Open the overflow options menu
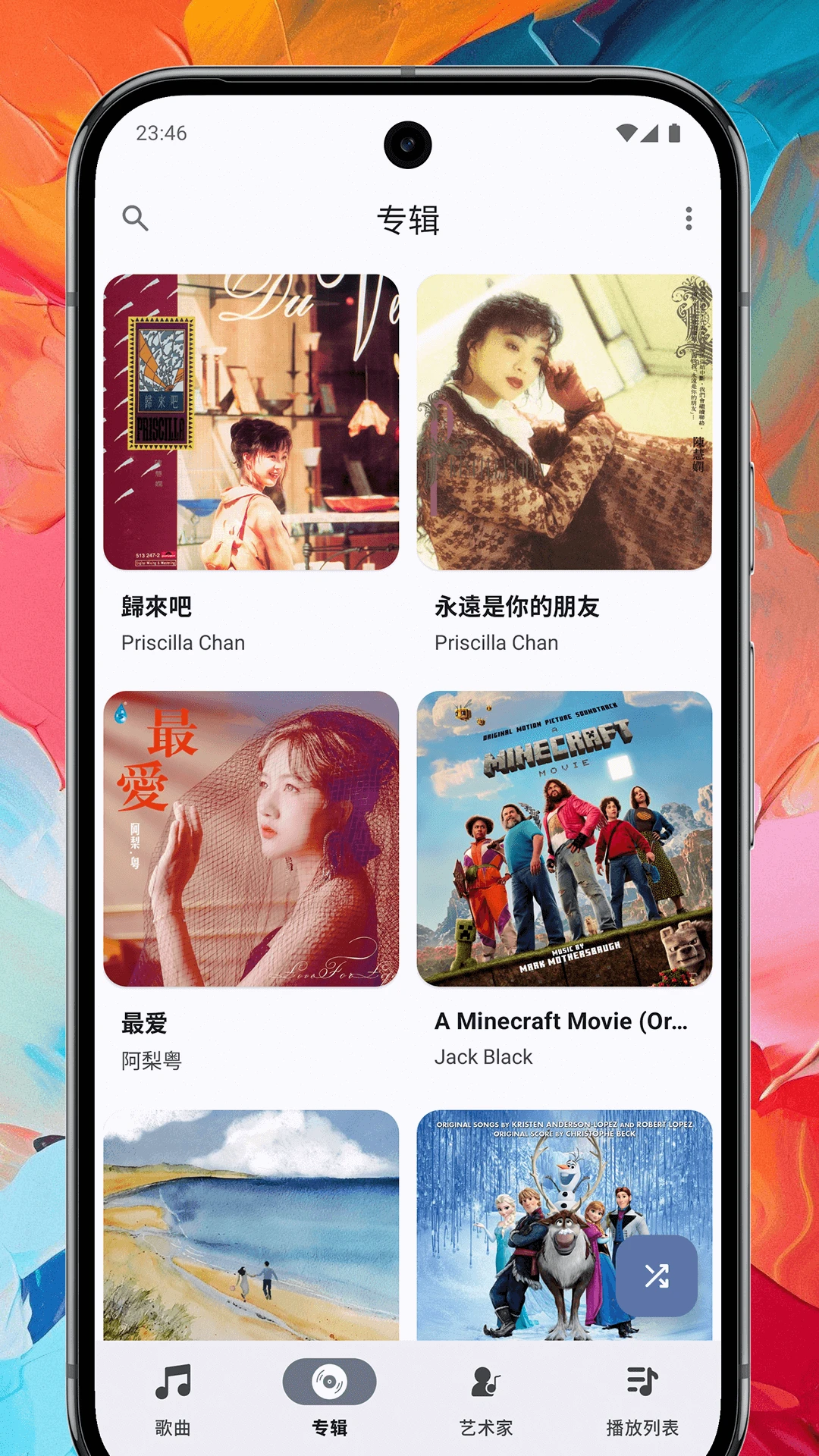This screenshot has width=819, height=1456. click(x=689, y=219)
